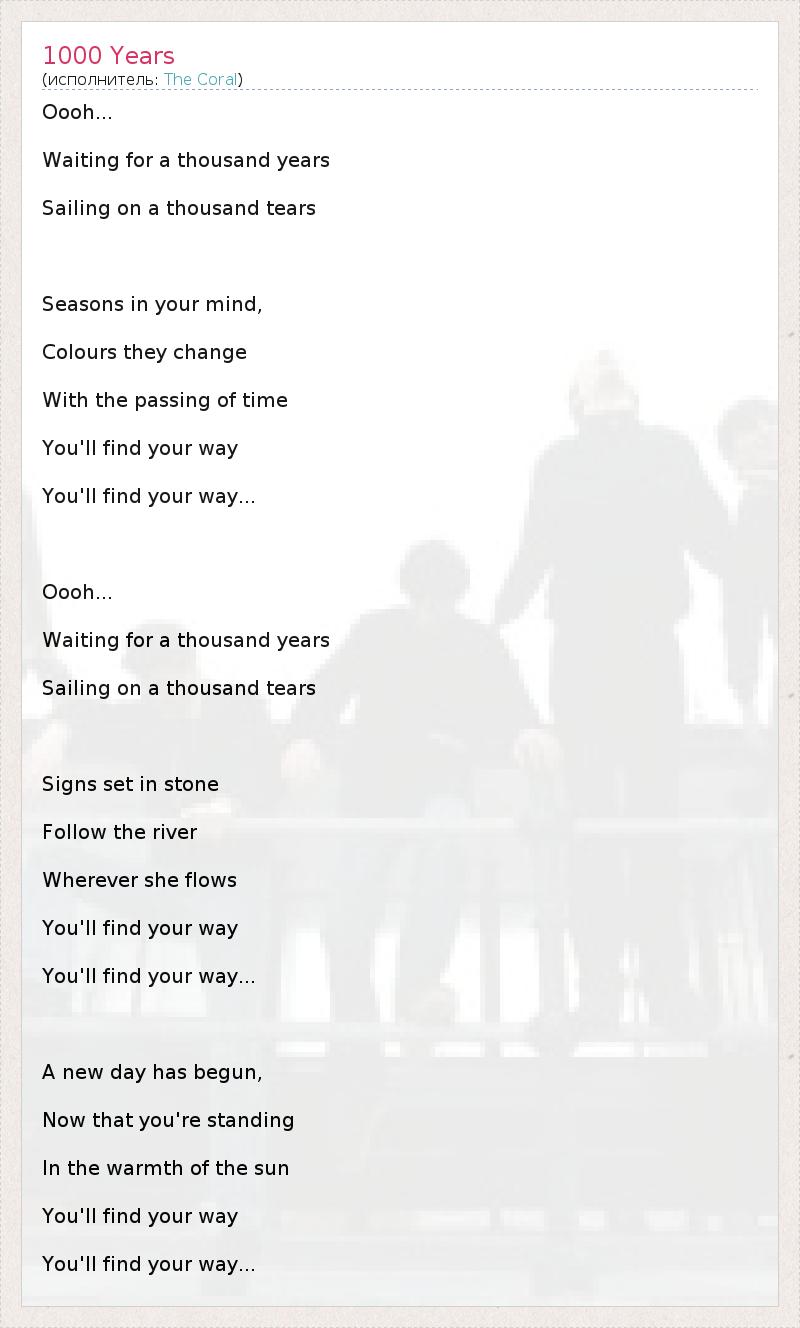Open The Coral artist link
Image resolution: width=800 pixels, height=1328 pixels.
point(200,79)
